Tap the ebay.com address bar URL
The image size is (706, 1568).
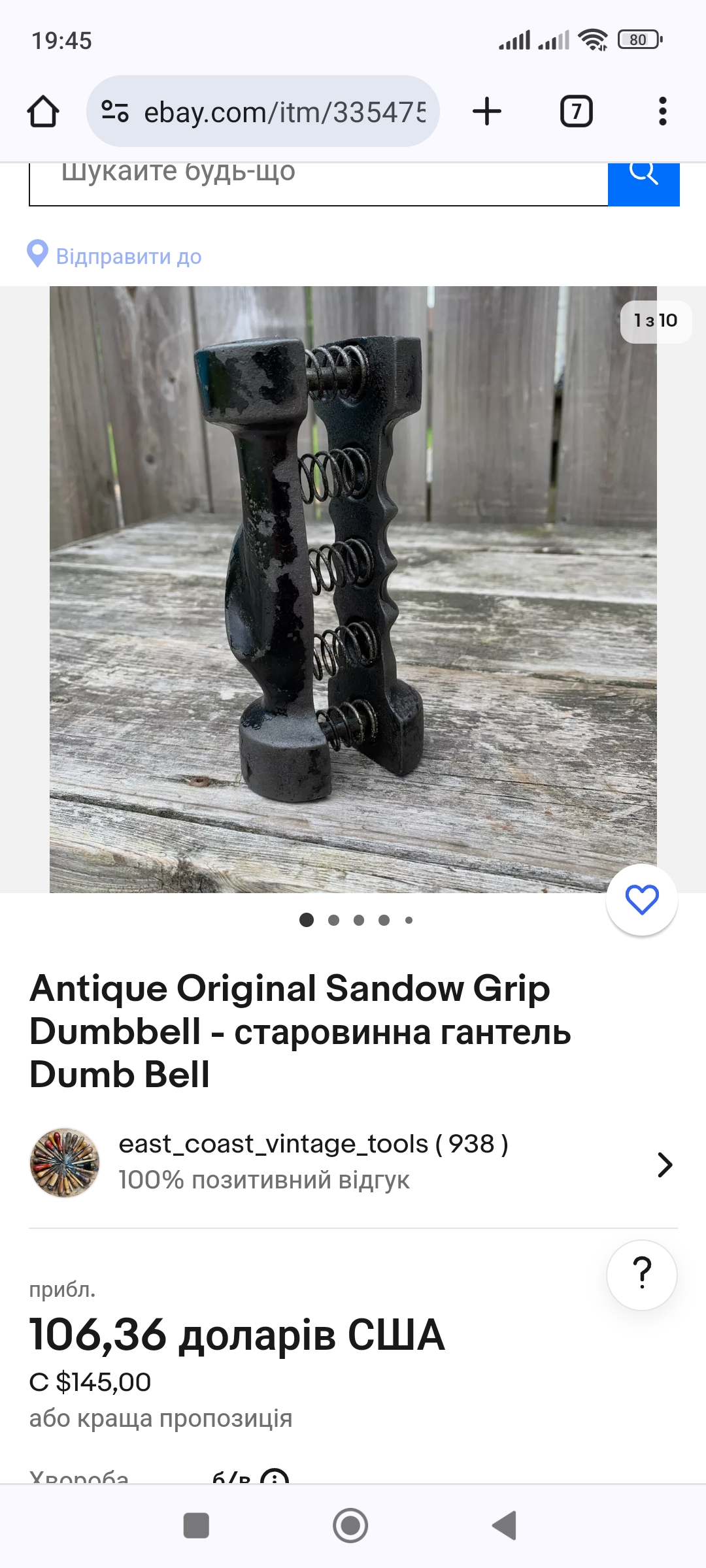[x=284, y=112]
